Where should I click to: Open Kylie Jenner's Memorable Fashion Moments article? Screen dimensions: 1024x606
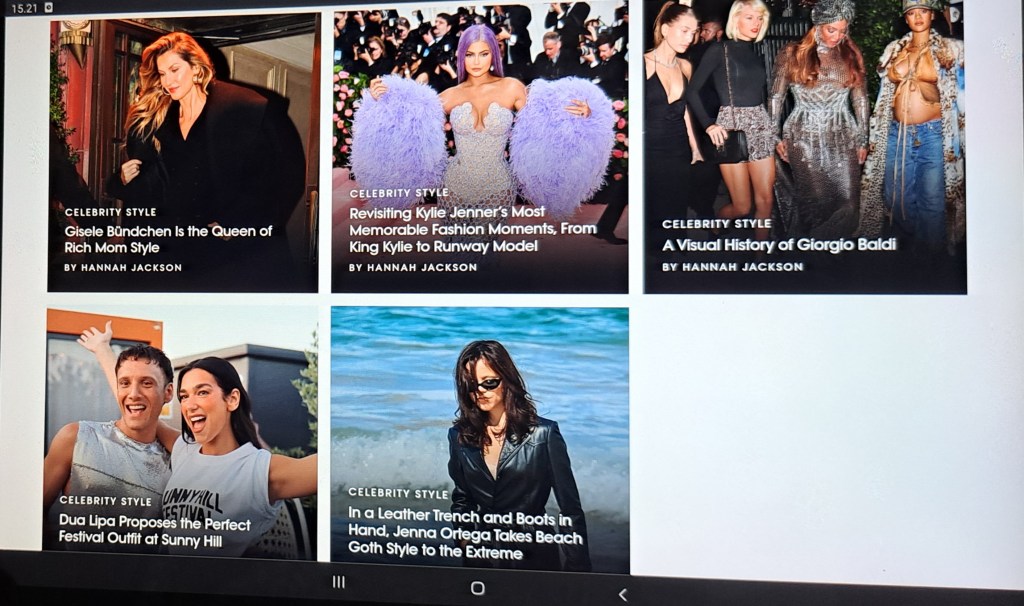click(472, 229)
